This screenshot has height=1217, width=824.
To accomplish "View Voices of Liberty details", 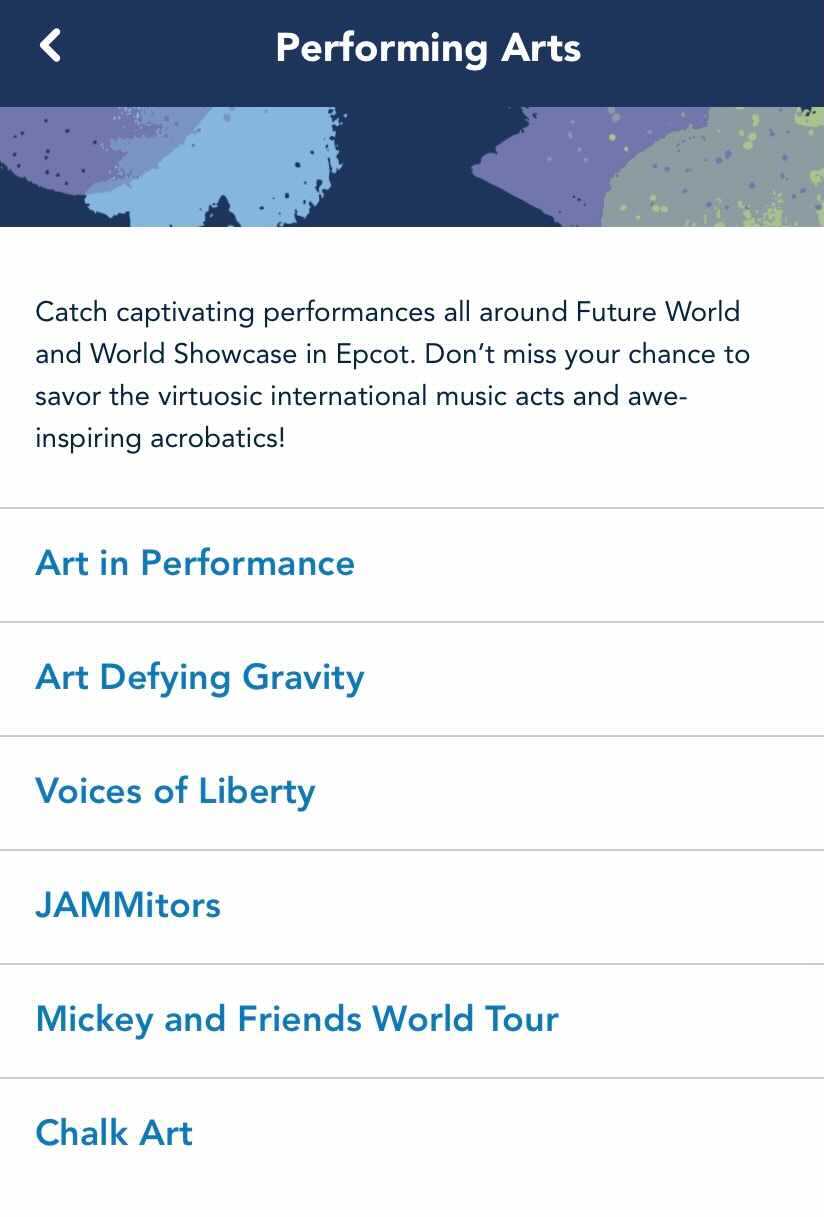I will click(x=176, y=791).
